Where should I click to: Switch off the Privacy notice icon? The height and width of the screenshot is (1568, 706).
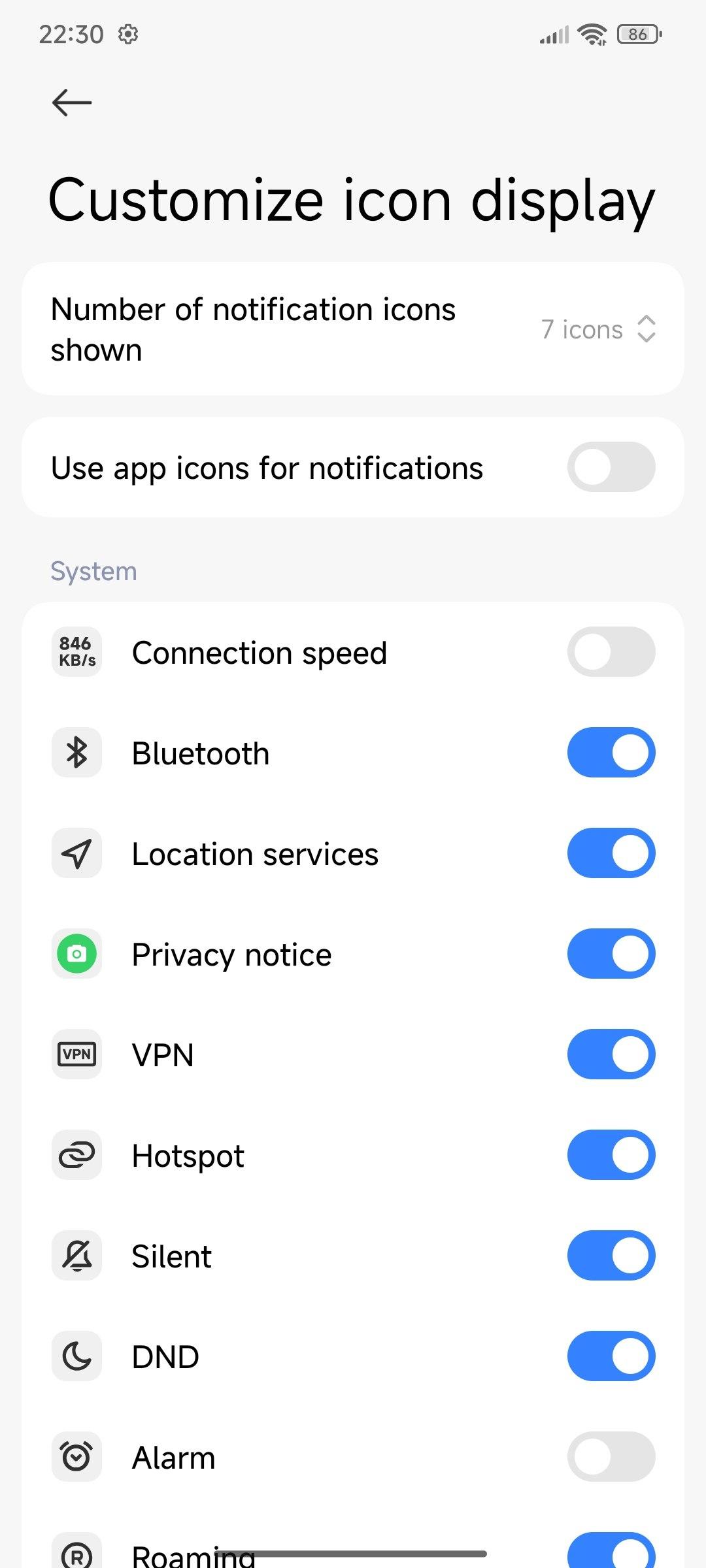[611, 954]
